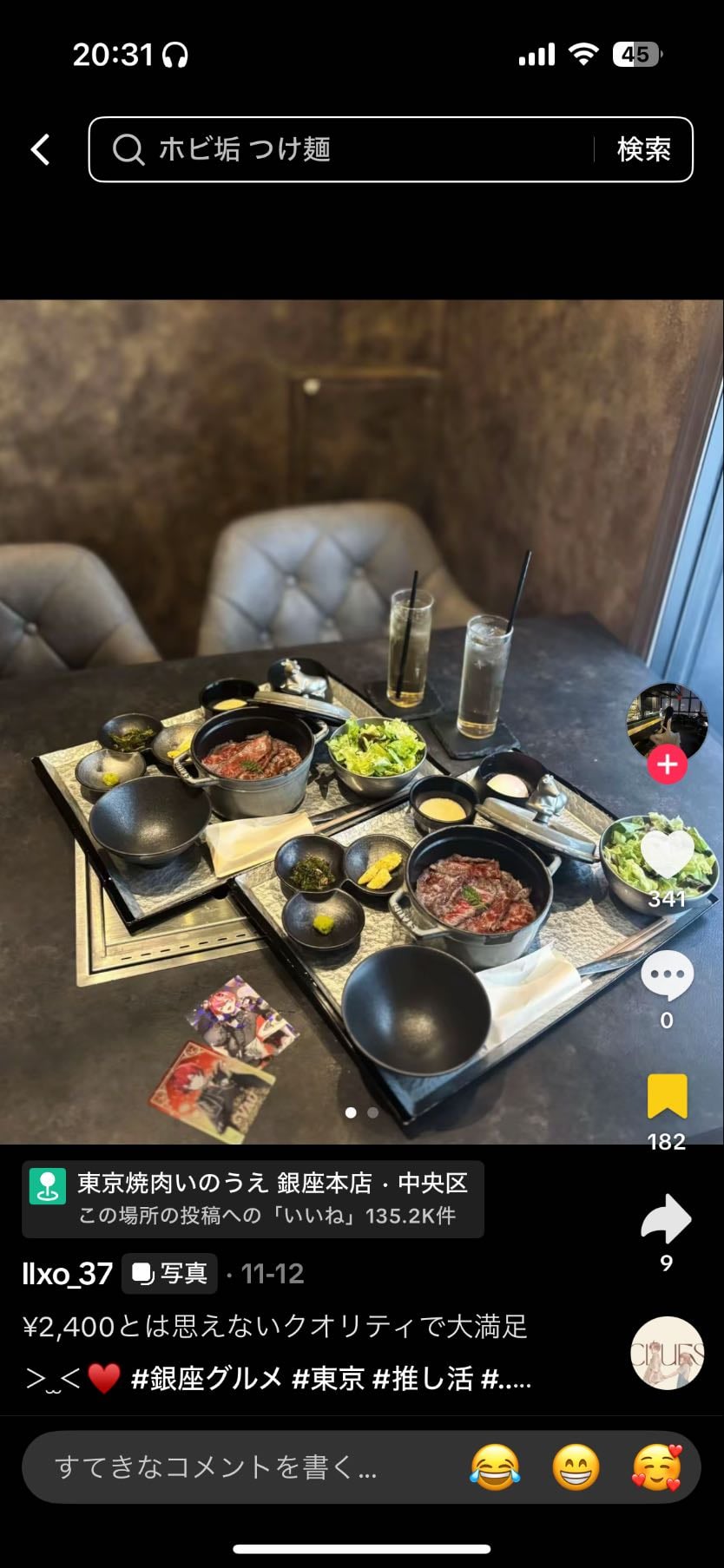Viewport: 724px width, 1568px height.
Task: Open the spinning sound disc
Action: click(667, 1354)
